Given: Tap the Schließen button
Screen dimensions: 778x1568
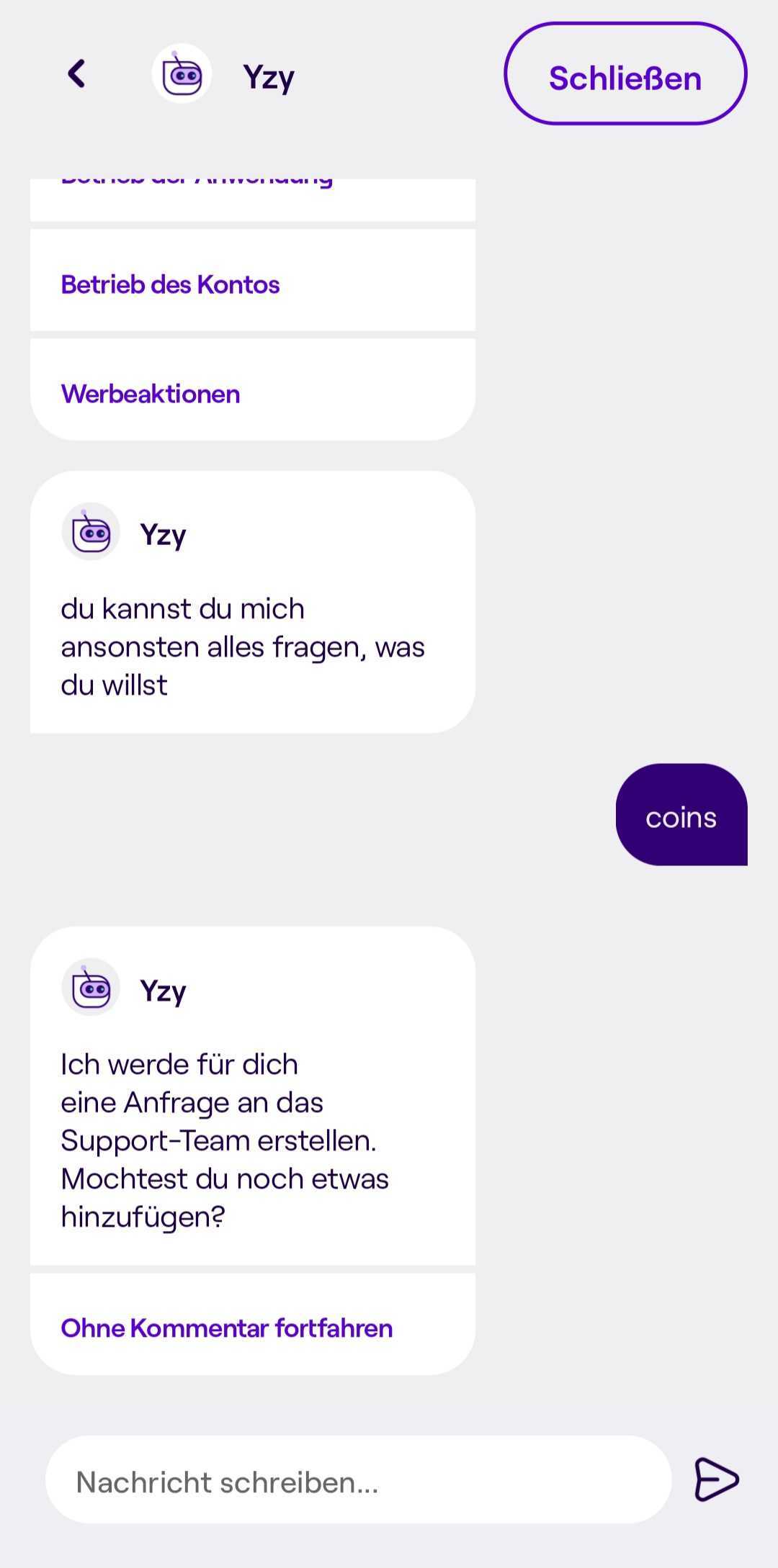Looking at the screenshot, I should (x=625, y=74).
